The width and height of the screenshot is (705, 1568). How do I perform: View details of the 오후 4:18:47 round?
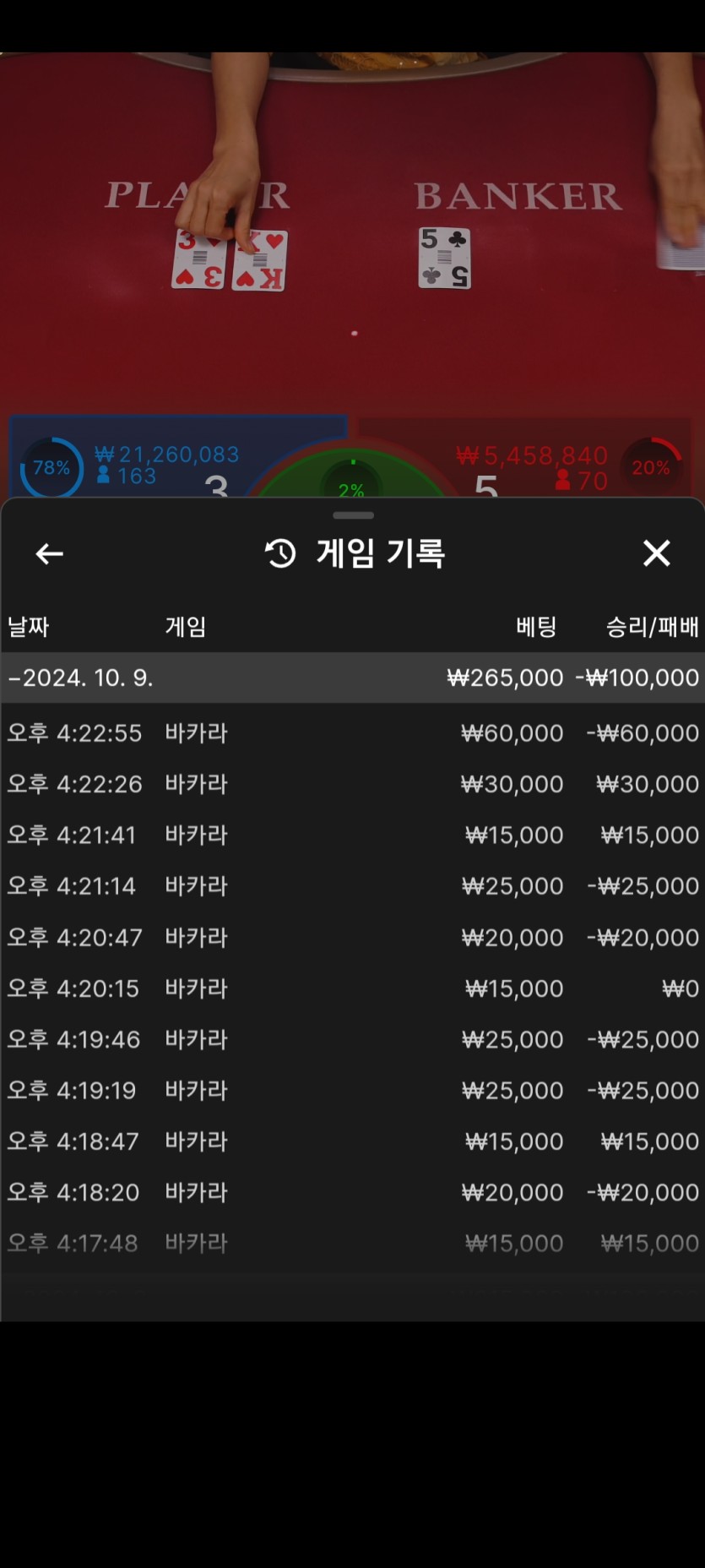[353, 1141]
